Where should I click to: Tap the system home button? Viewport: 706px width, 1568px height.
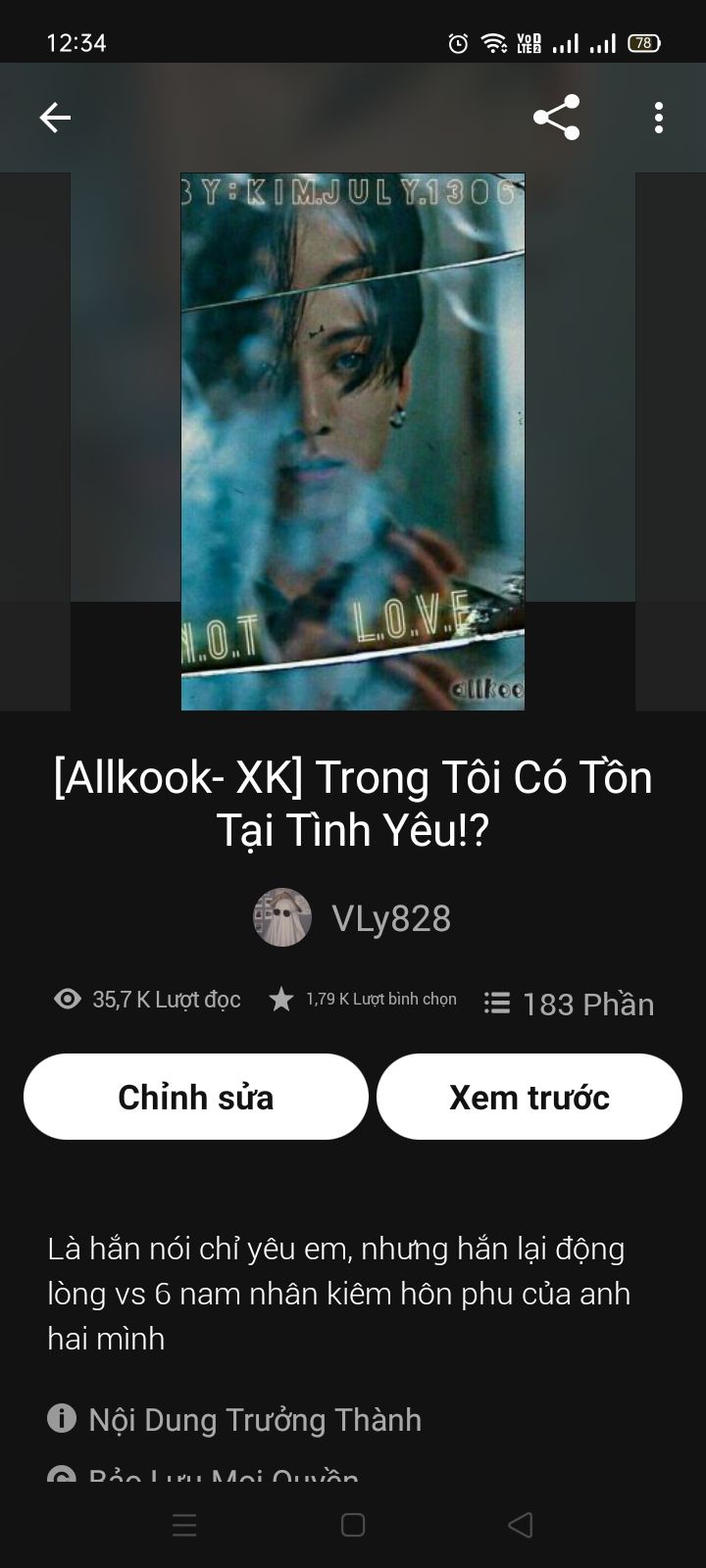[x=353, y=1525]
